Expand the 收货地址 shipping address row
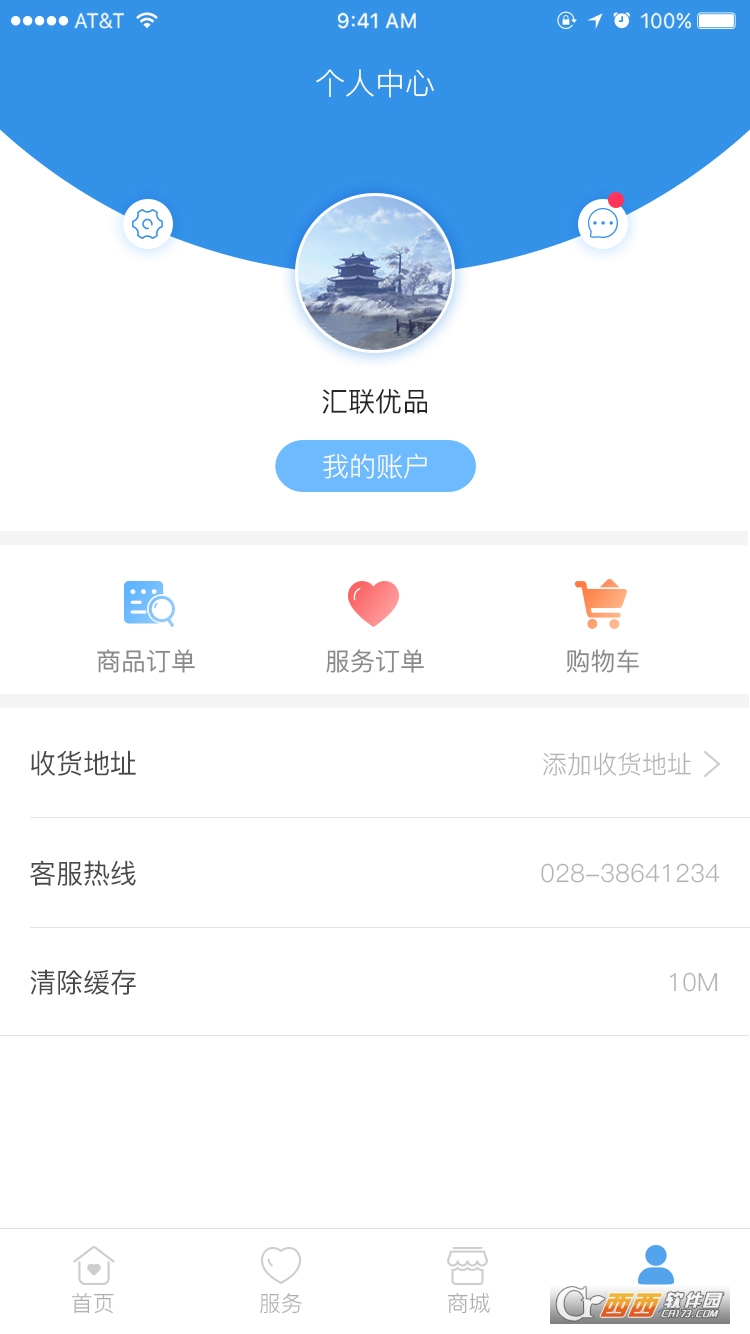Image resolution: width=750 pixels, height=1334 pixels. [375, 764]
